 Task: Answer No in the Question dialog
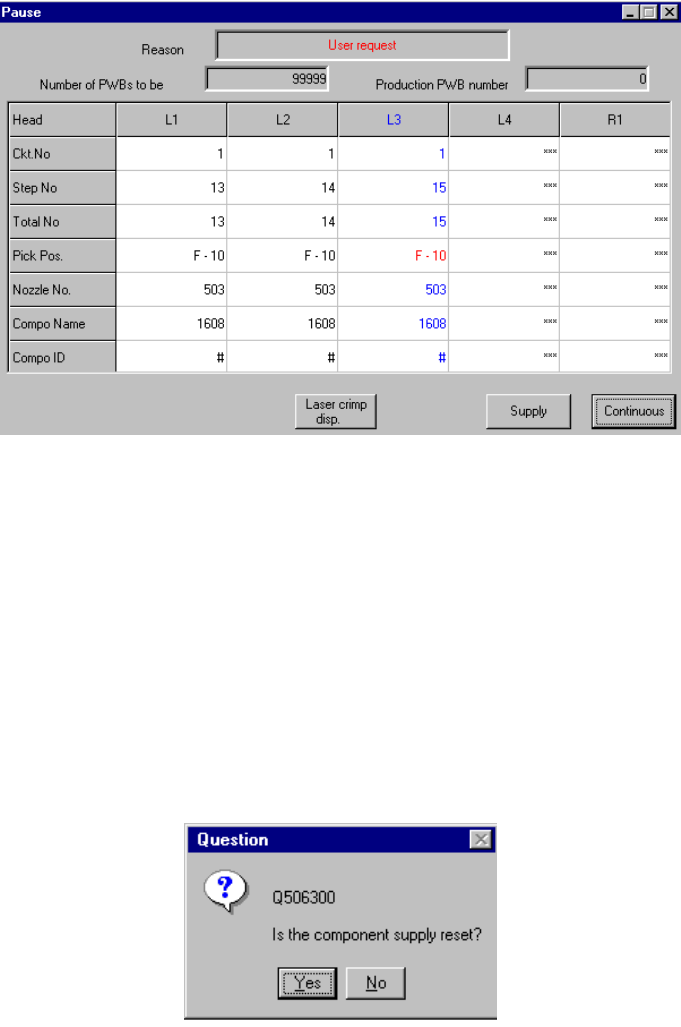click(376, 983)
